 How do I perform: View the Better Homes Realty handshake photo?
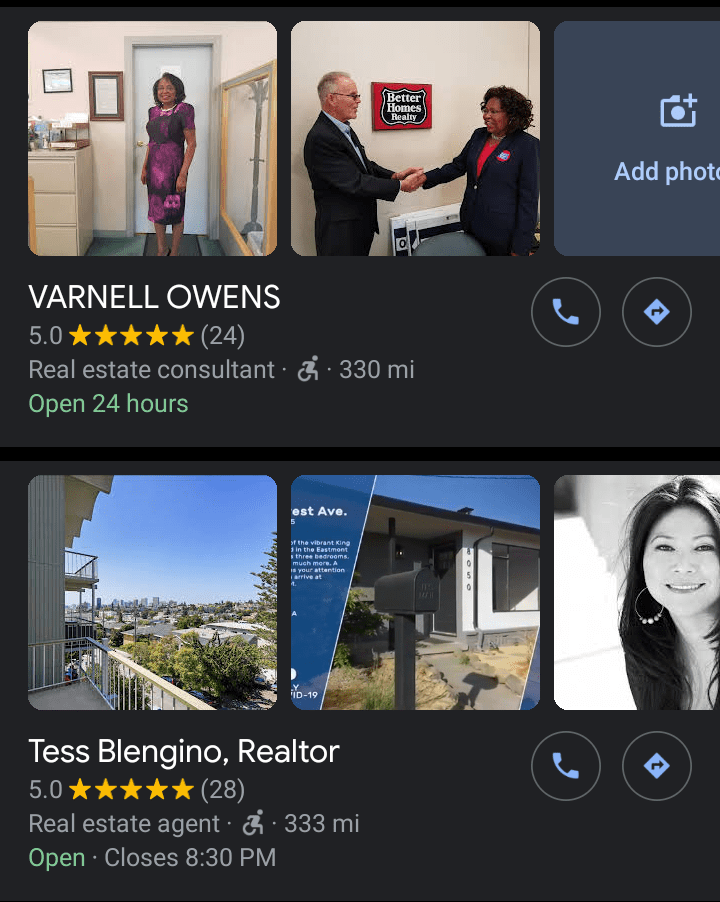[x=415, y=138]
